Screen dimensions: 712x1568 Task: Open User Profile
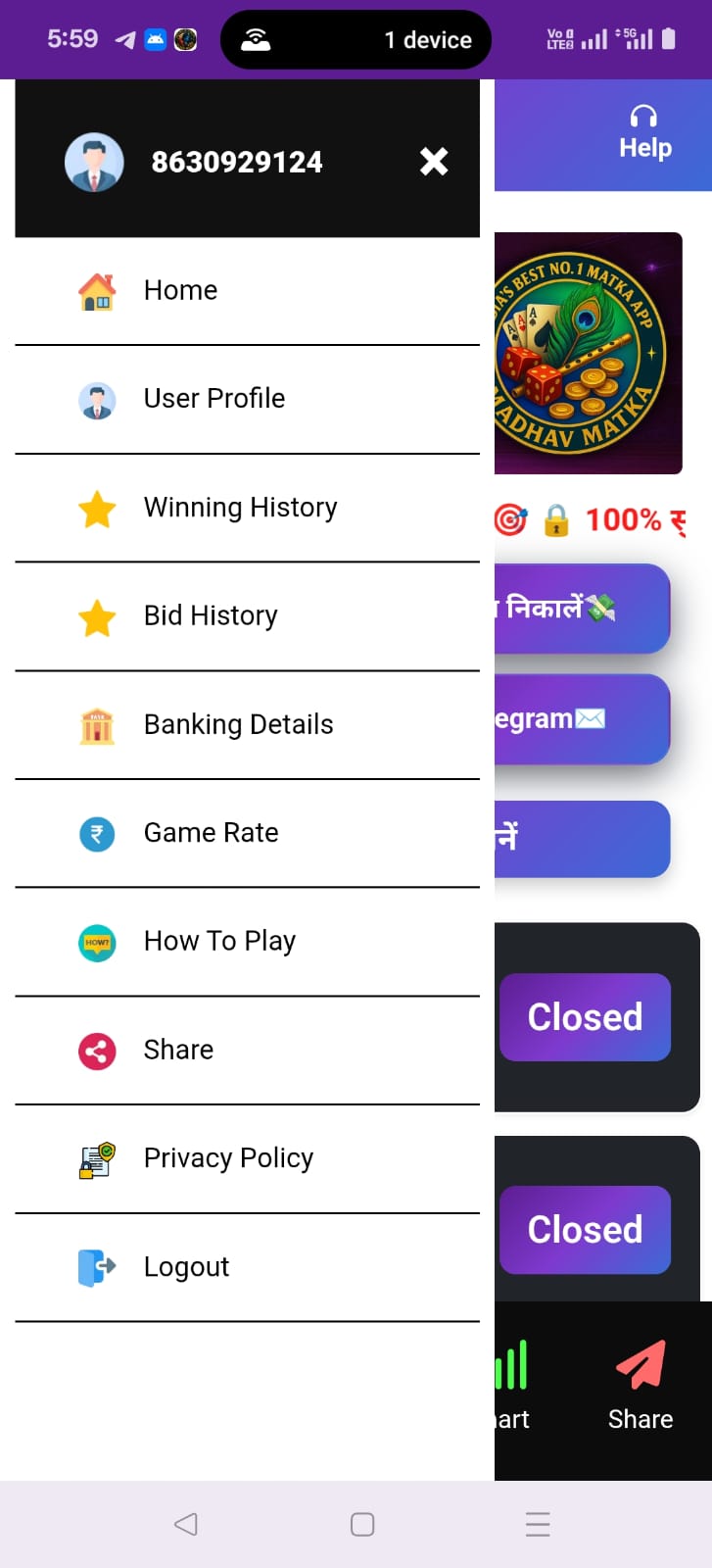(x=214, y=399)
